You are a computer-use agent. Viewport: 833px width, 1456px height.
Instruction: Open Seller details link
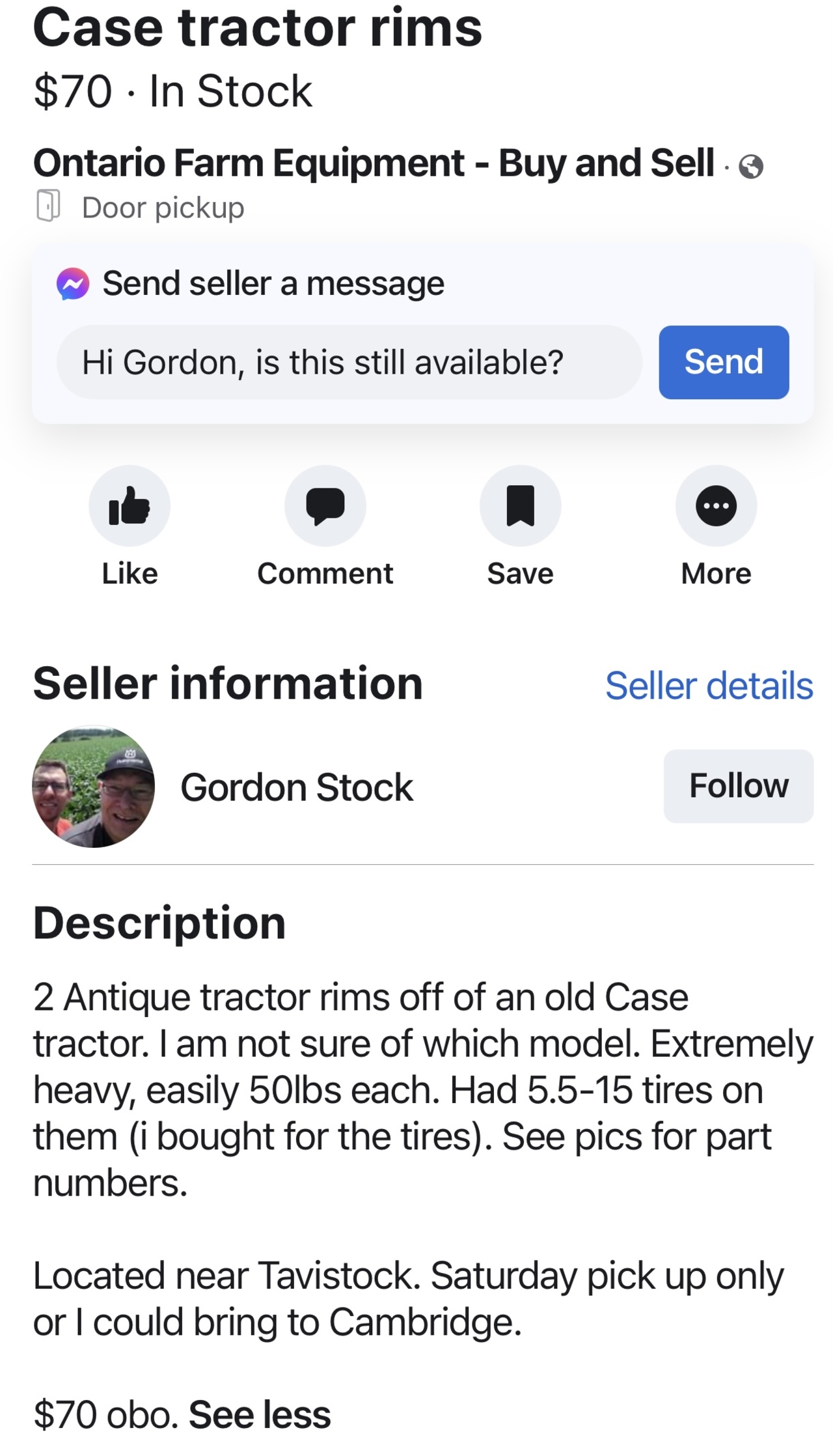coord(709,686)
